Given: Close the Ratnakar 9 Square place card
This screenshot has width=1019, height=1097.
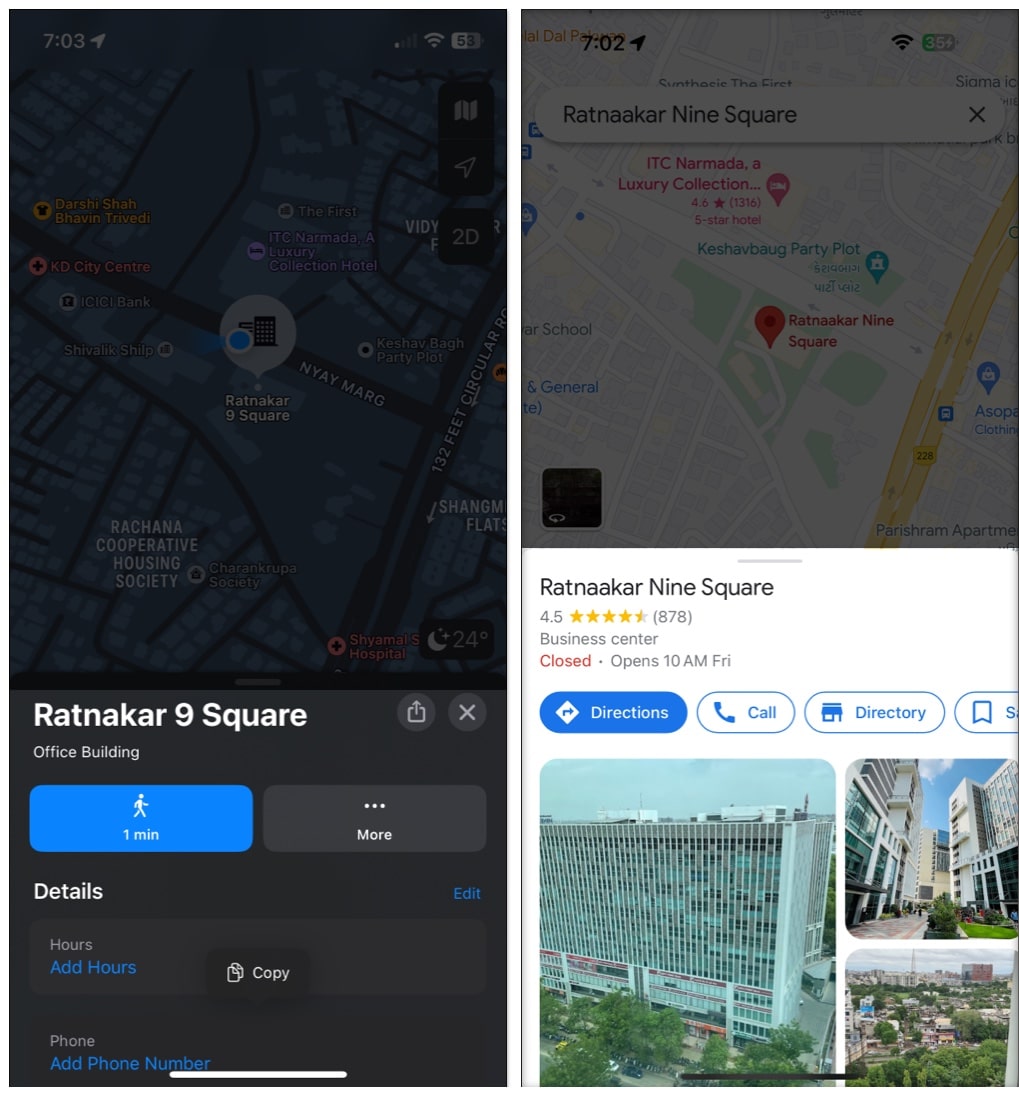Looking at the screenshot, I should click(x=466, y=713).
